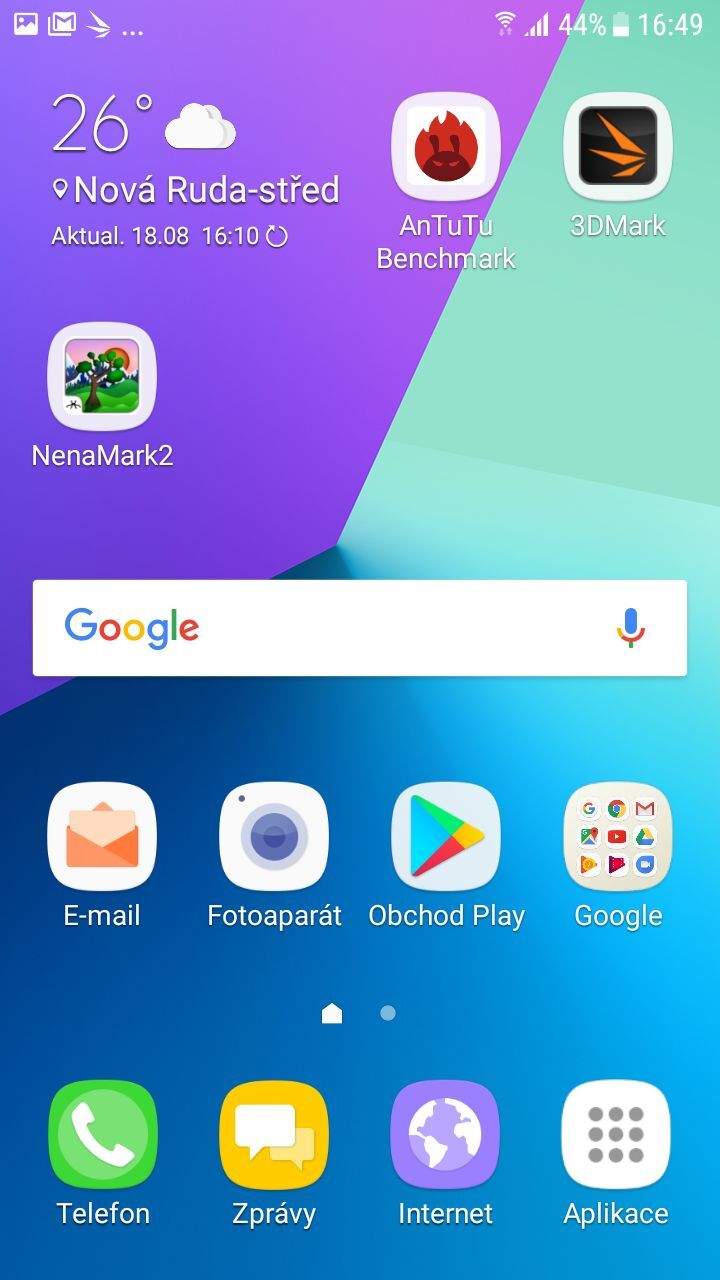Screen dimensions: 720x1280
Task: Launch the Internet browser
Action: pos(446,1134)
